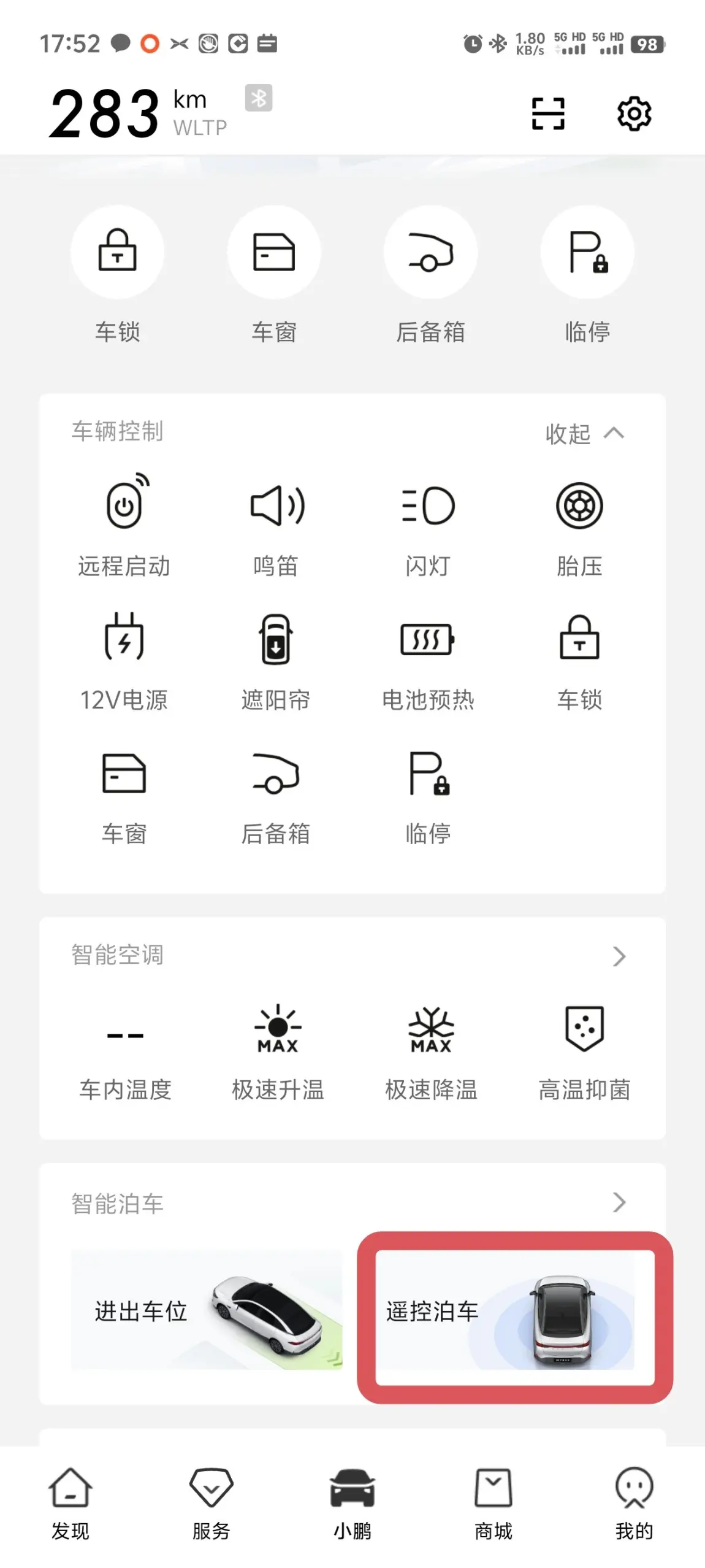
Task: Open the settings gear
Action: (x=634, y=113)
